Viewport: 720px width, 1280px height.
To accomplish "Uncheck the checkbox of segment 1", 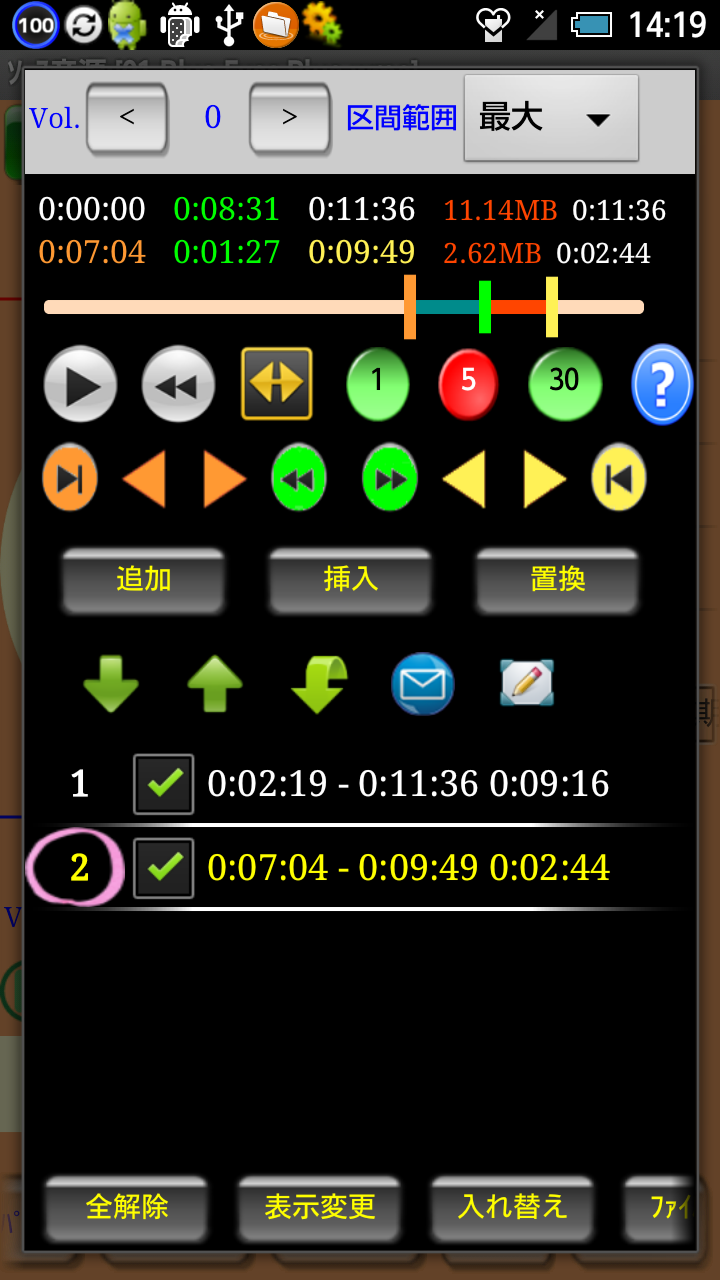I will (x=164, y=784).
